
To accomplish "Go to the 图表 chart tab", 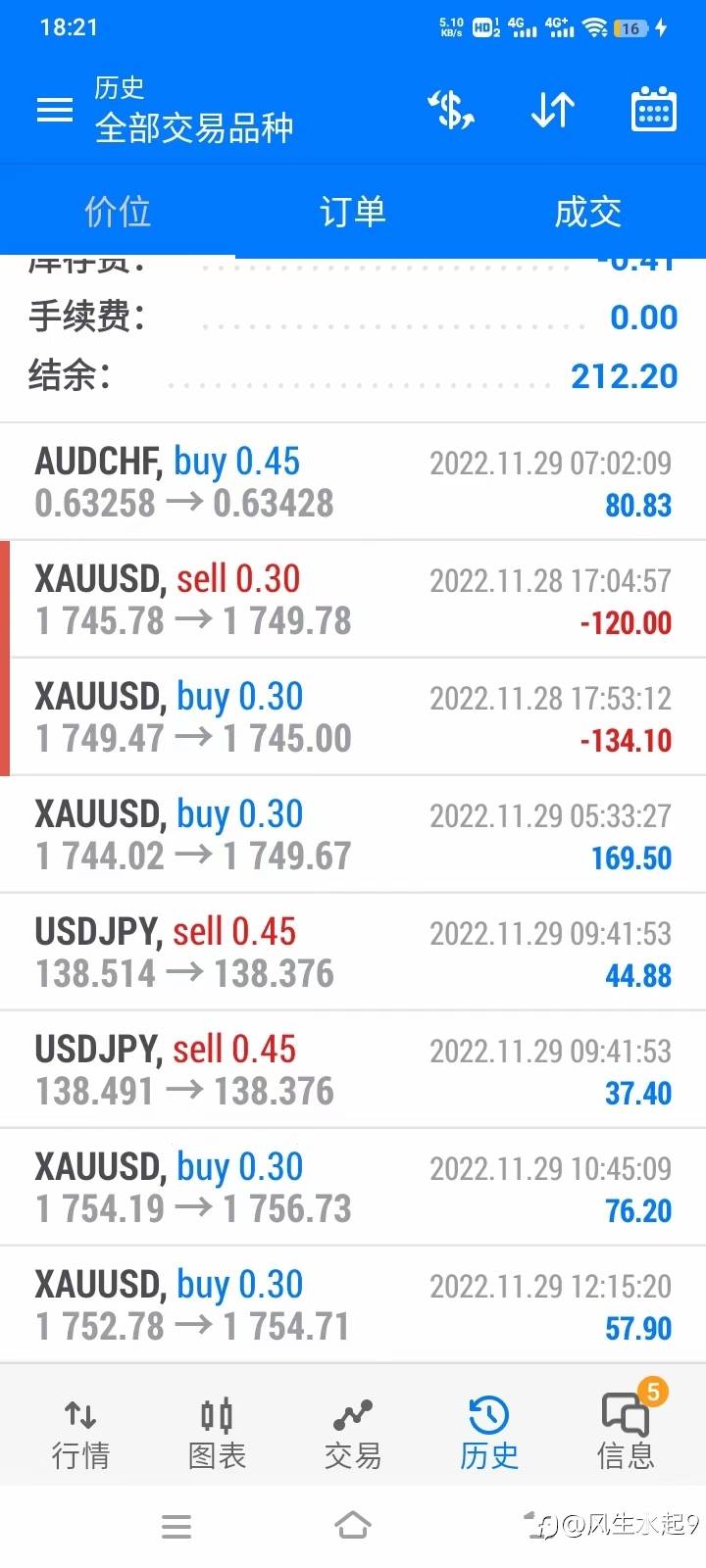I will pos(217,1435).
